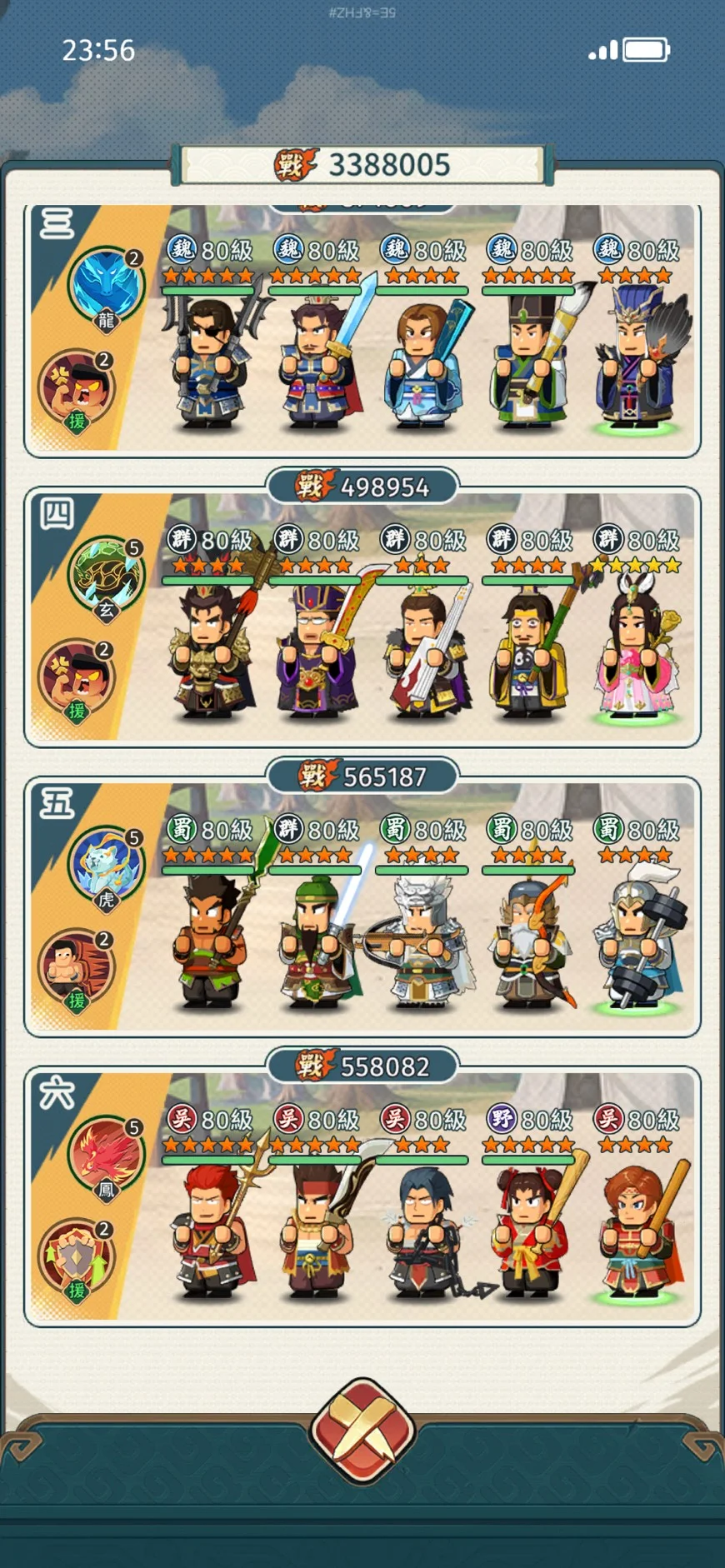Tap the red crossed-blades button at bottom
Image resolution: width=725 pixels, height=1568 pixels.
coord(362,1430)
